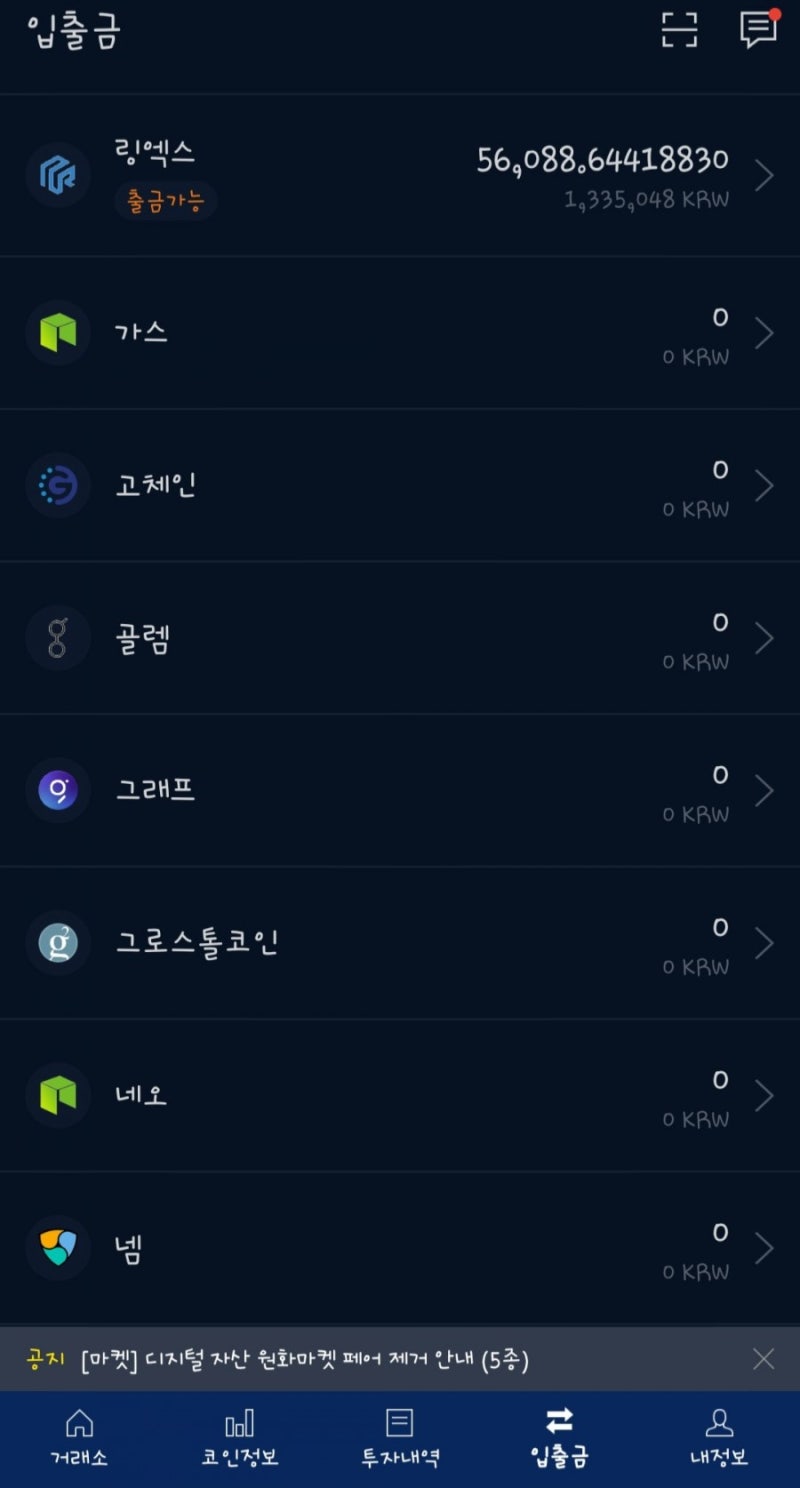
Task: Switch to the 거래소 tab
Action: [80, 1438]
